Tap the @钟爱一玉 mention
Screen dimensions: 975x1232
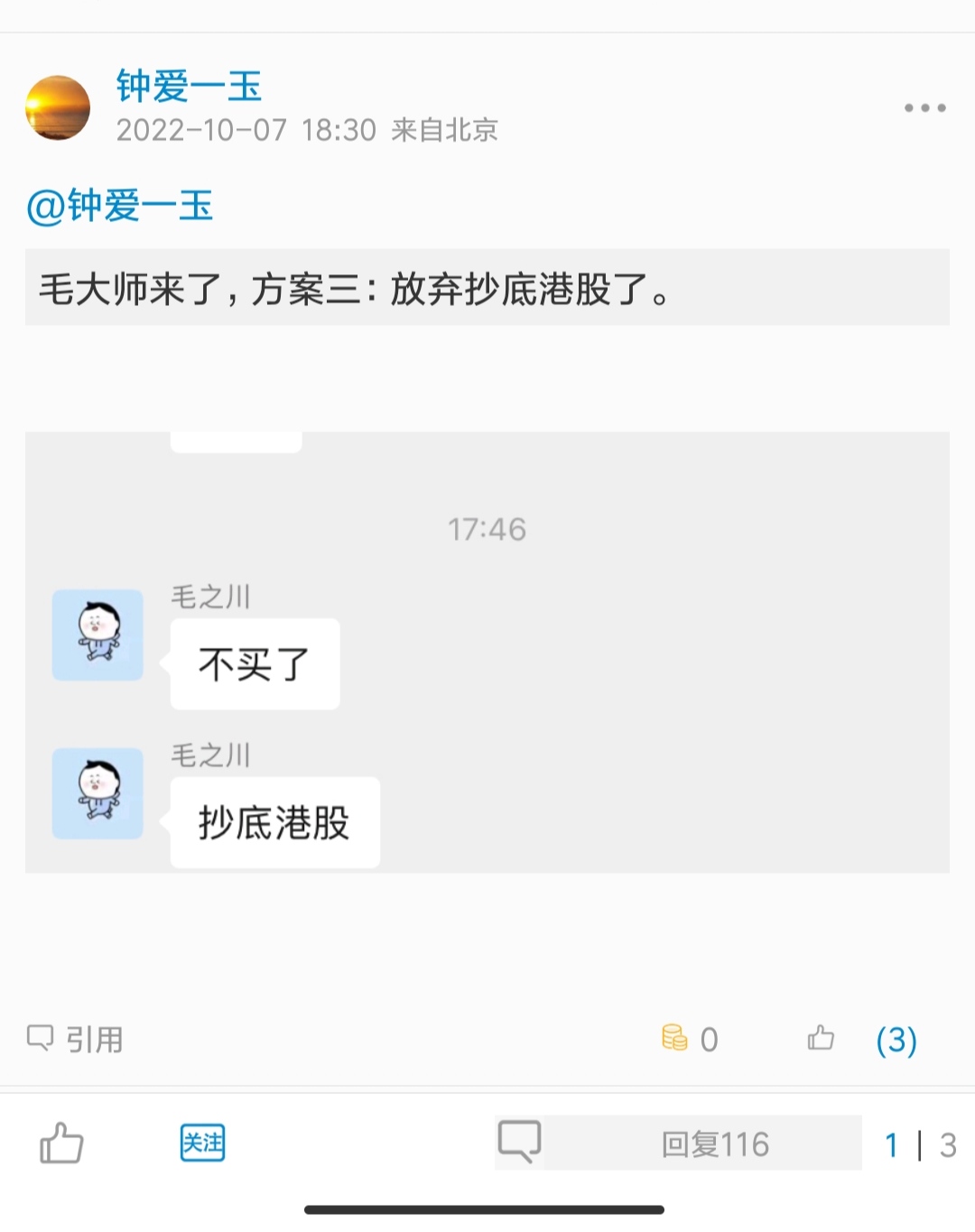120,206
